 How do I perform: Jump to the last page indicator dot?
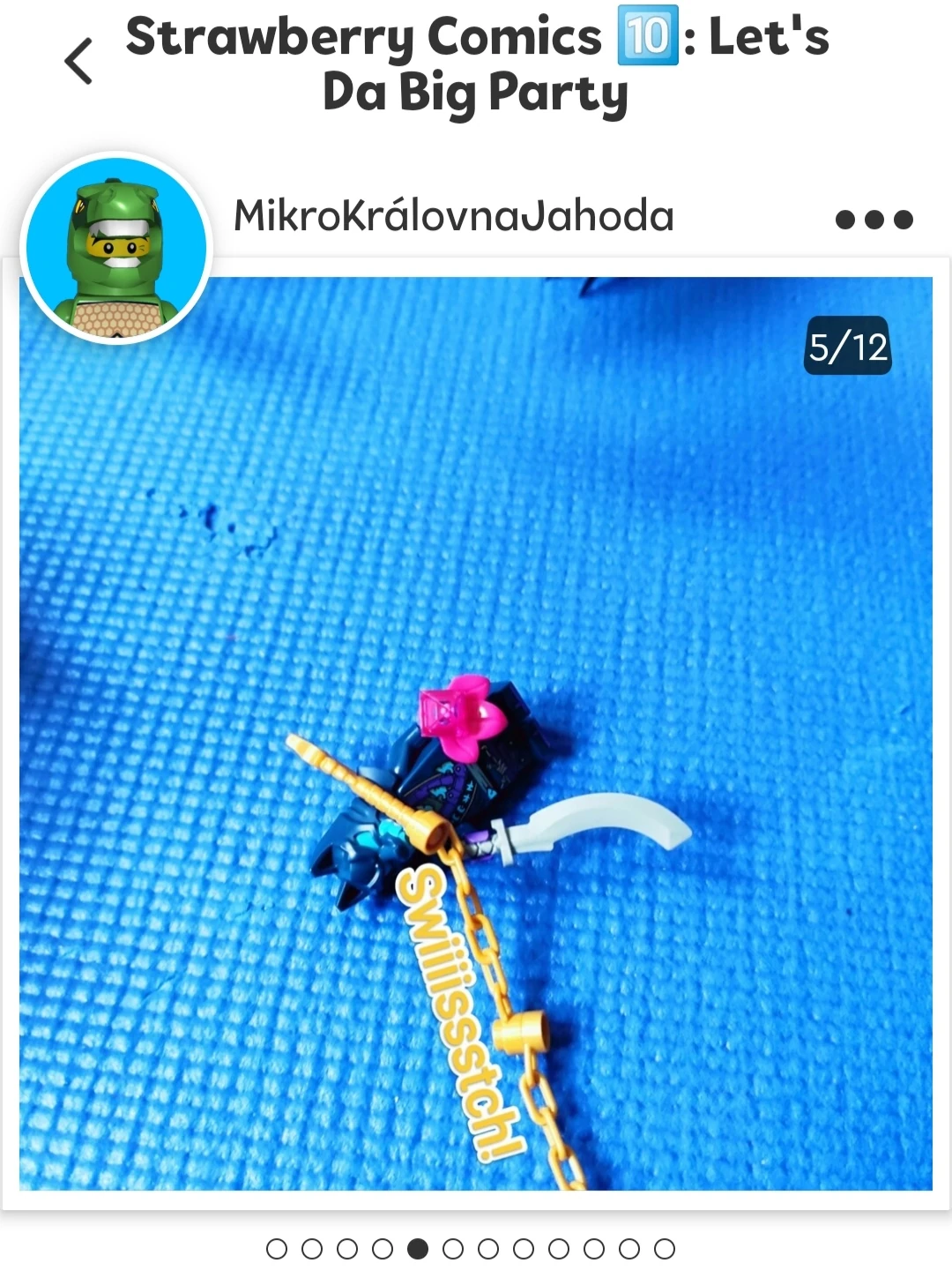[x=665, y=1249]
